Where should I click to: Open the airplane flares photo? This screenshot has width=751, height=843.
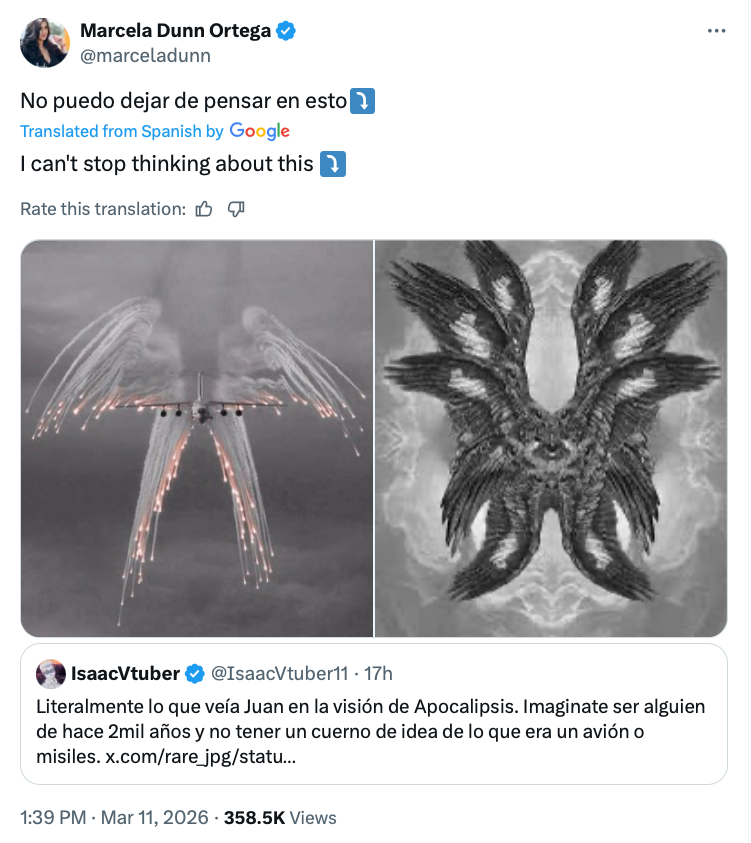(197, 438)
